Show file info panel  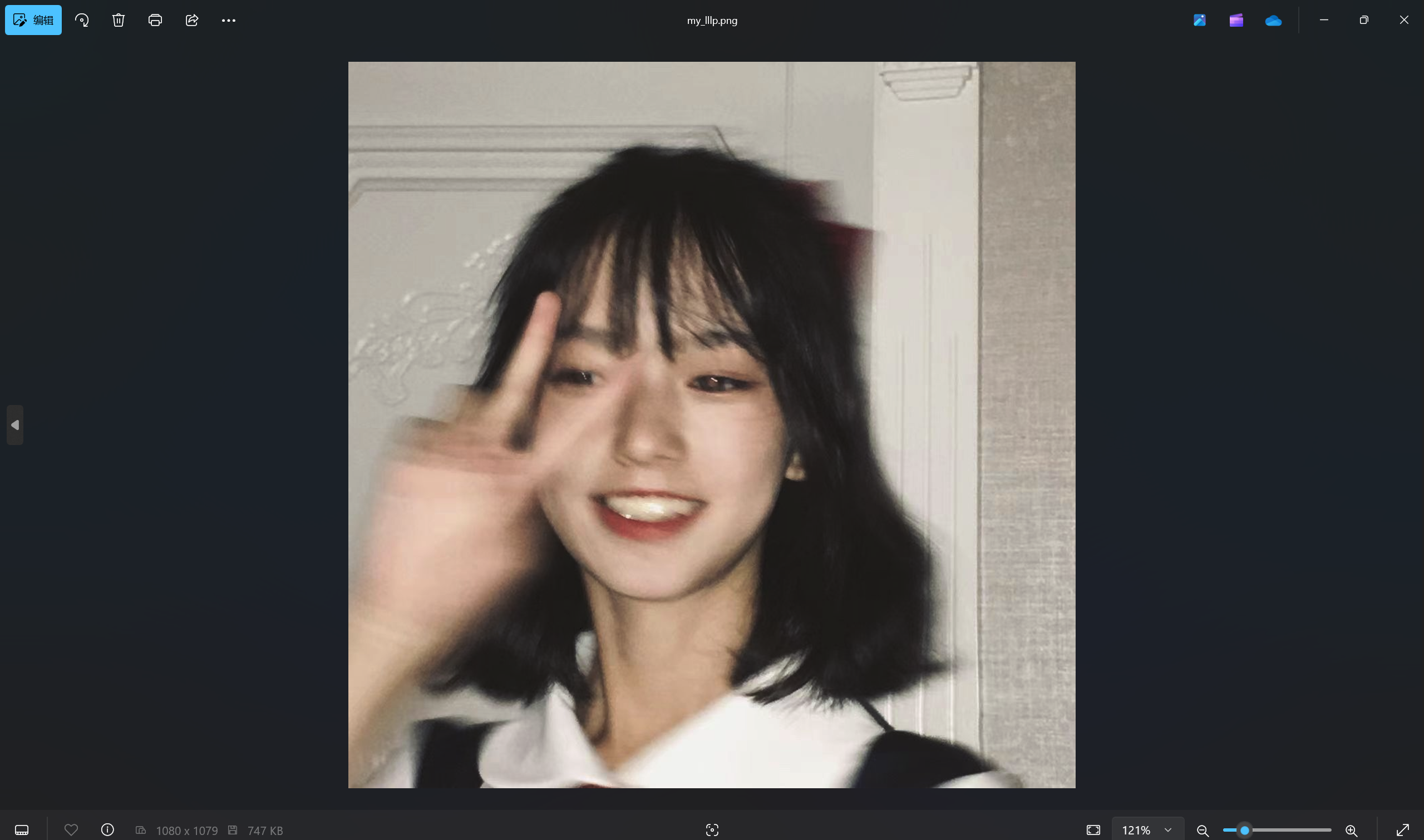click(107, 830)
